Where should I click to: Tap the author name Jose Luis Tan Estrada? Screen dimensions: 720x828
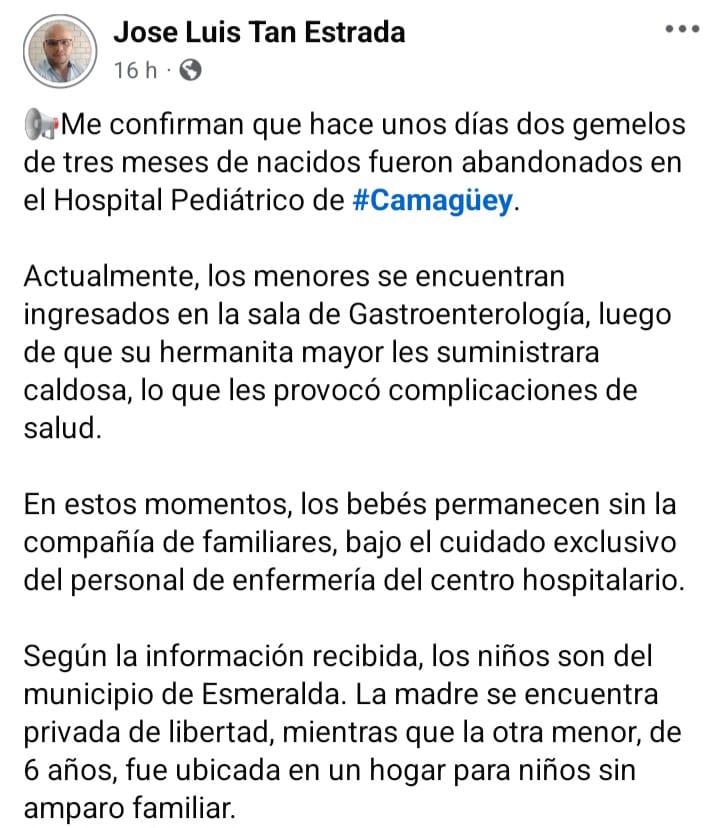259,32
